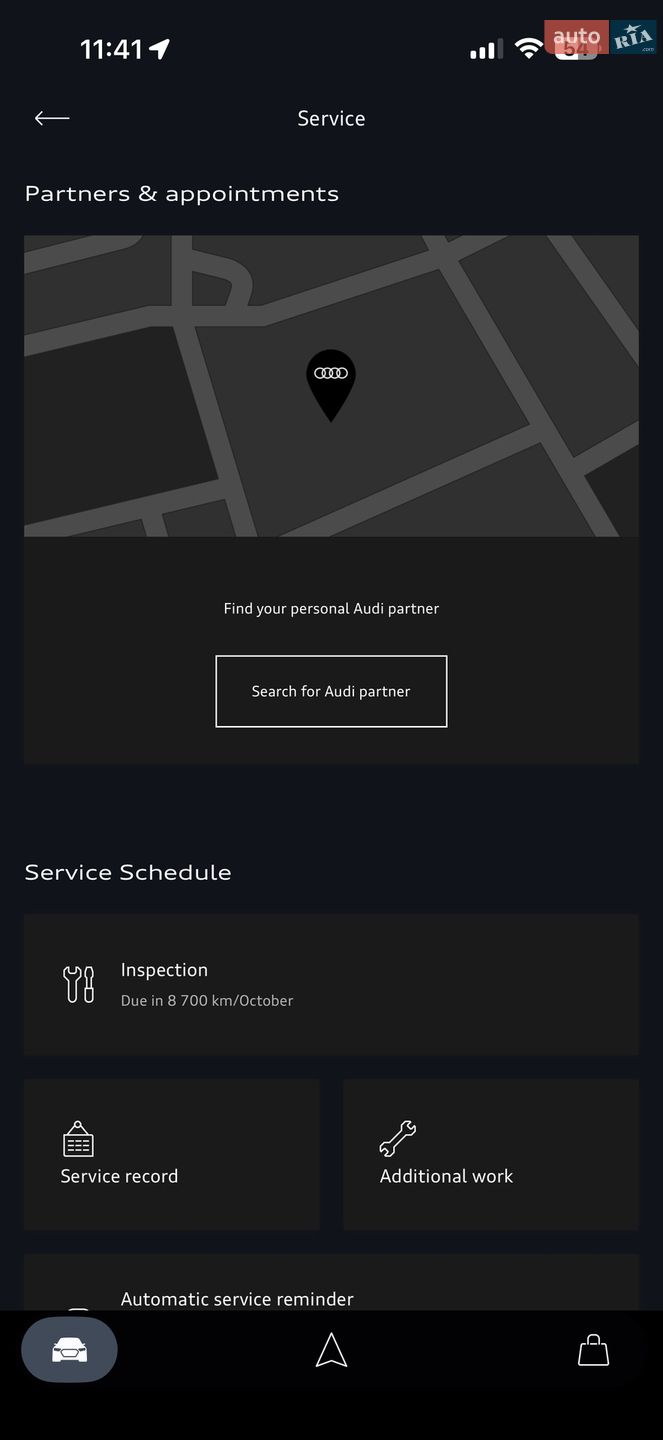Open the Audi partner map preview
The height and width of the screenshot is (1440, 663).
click(331, 386)
